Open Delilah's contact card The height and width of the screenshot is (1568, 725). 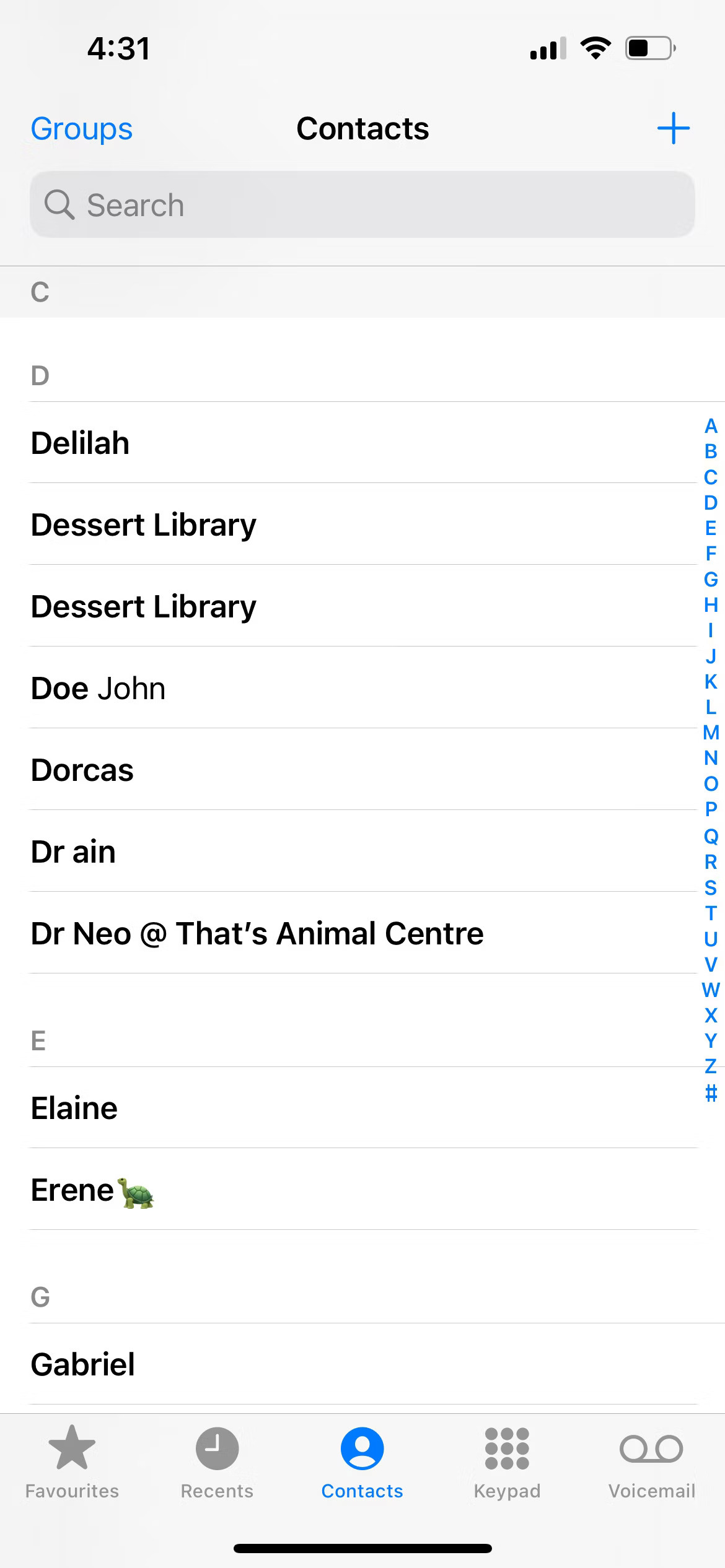81,443
